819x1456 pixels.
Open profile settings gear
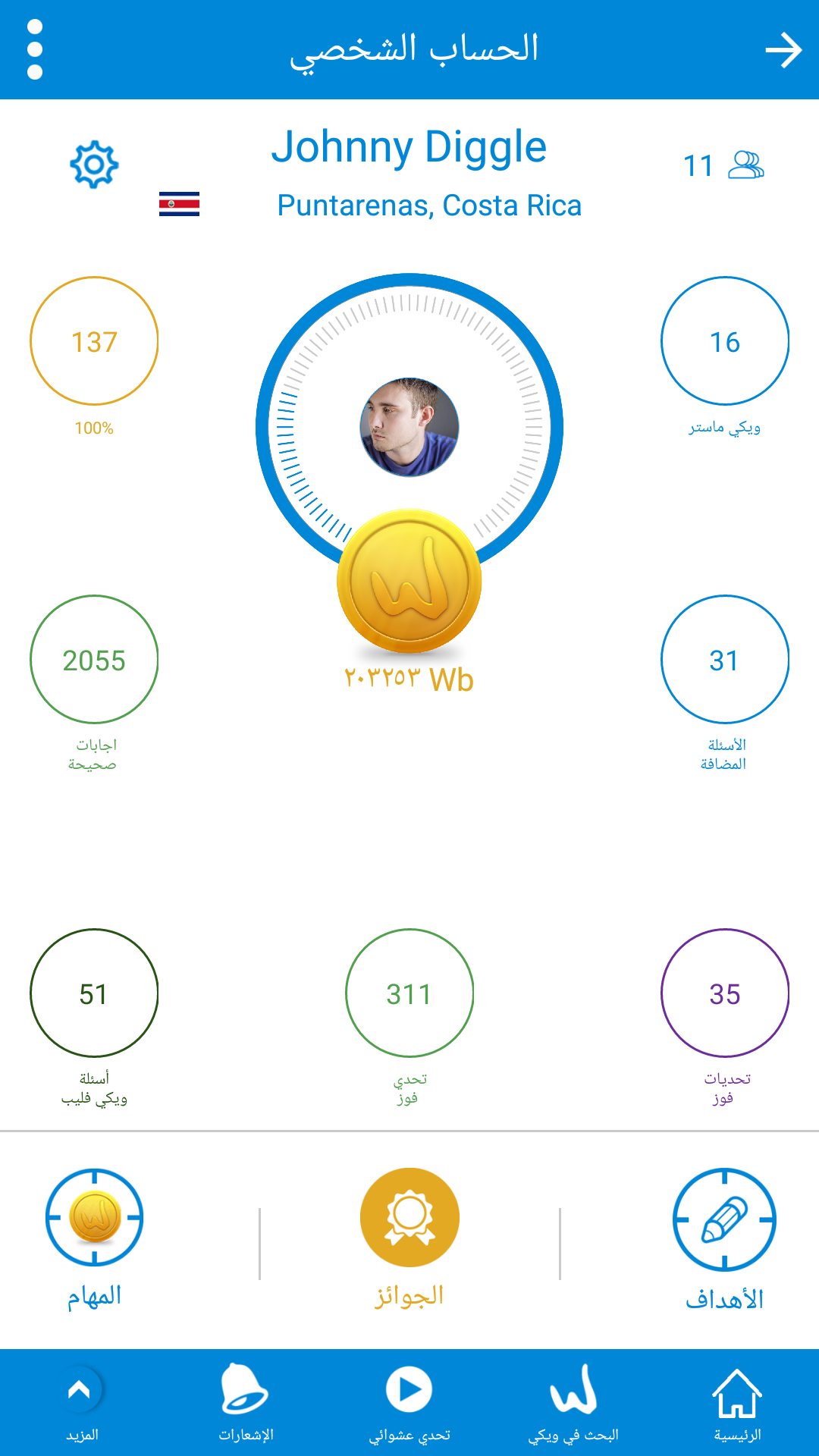pos(94,164)
